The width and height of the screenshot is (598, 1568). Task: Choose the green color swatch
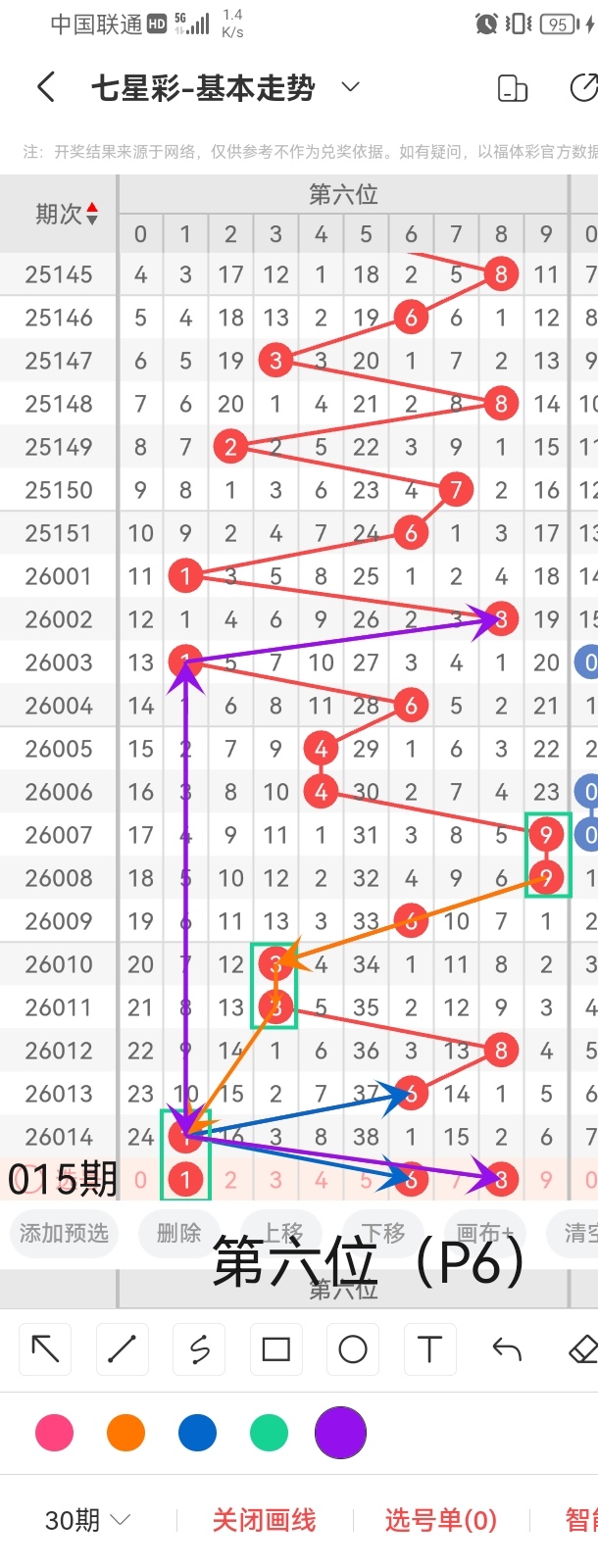click(269, 1433)
